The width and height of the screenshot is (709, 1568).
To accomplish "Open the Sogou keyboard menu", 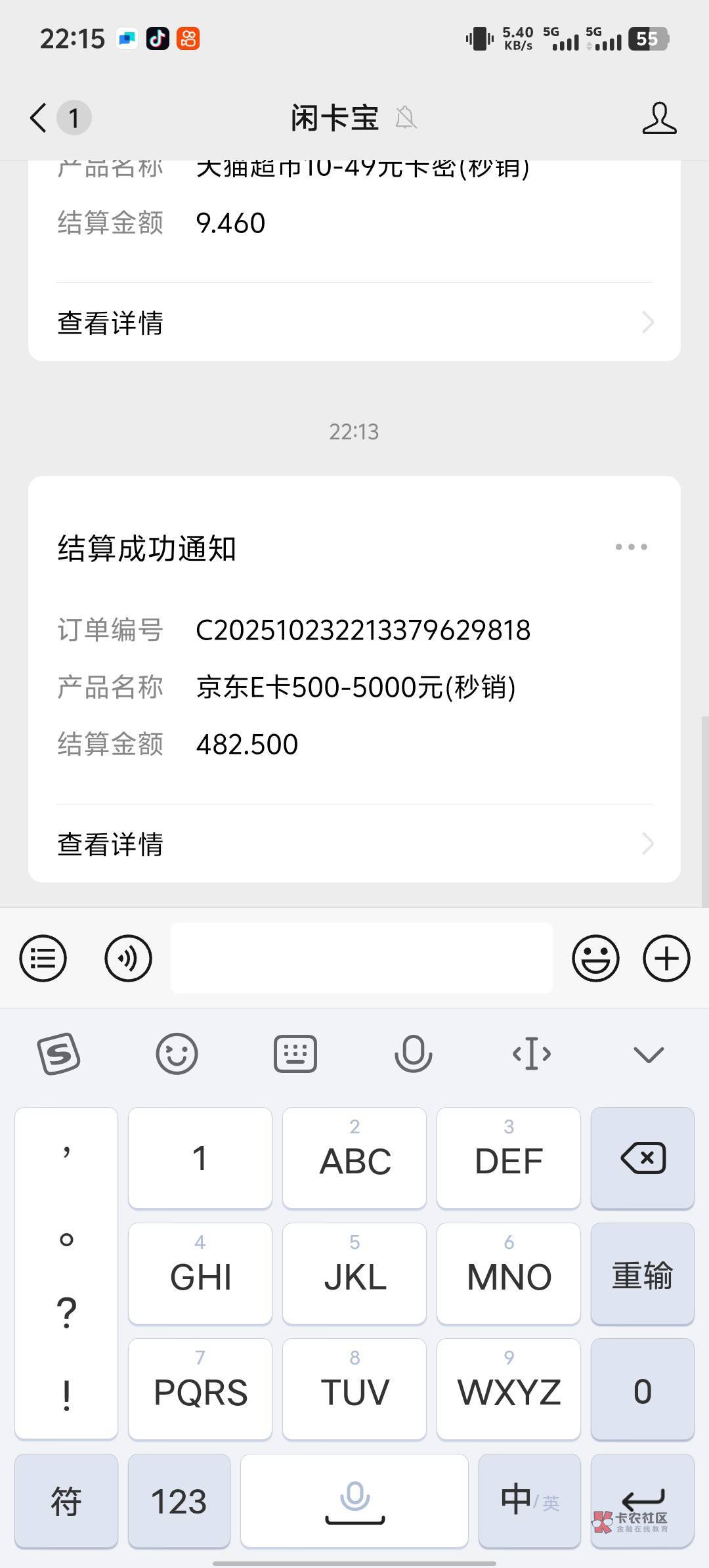I will point(59,1054).
